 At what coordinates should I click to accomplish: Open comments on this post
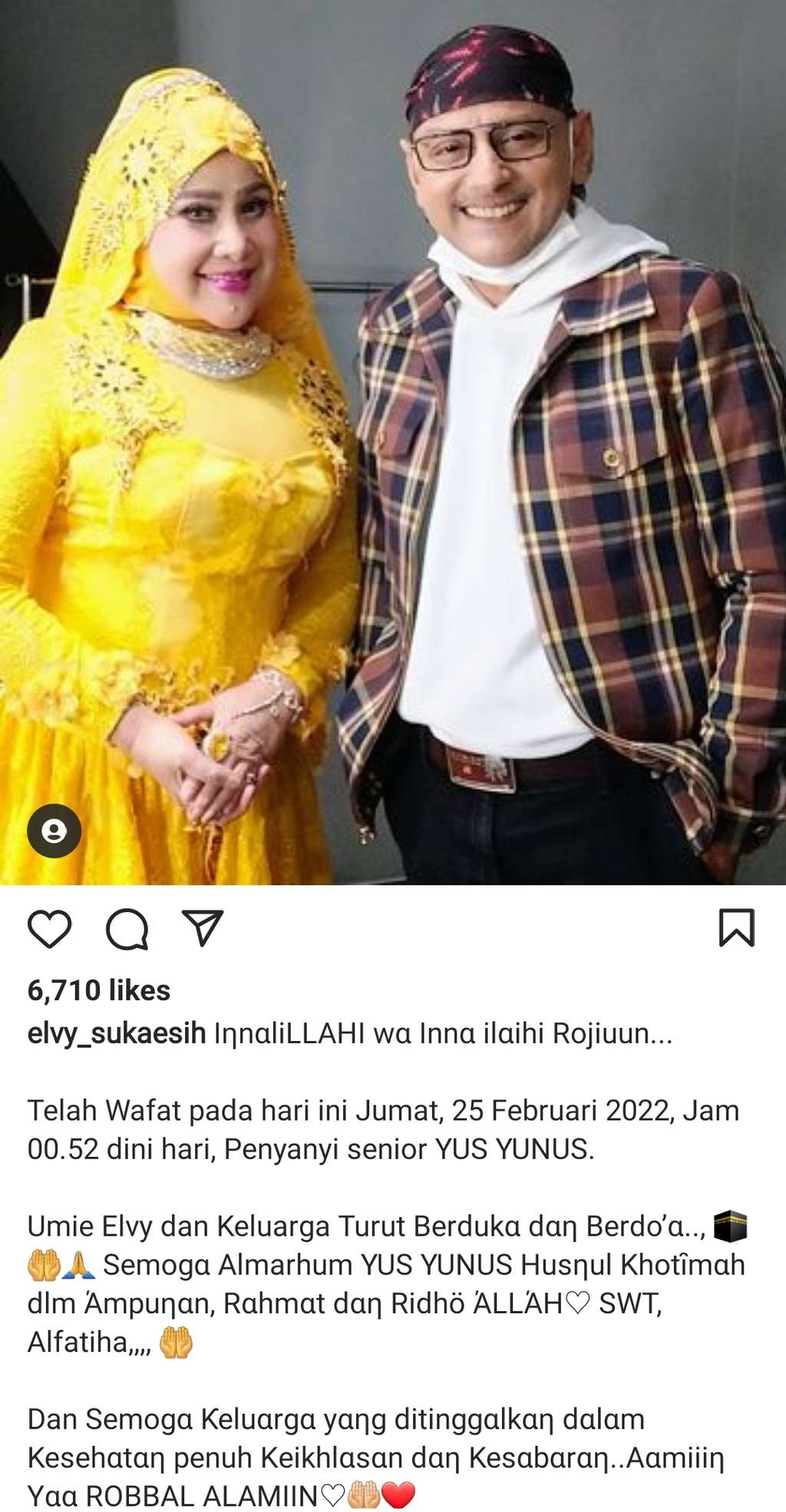[127, 929]
